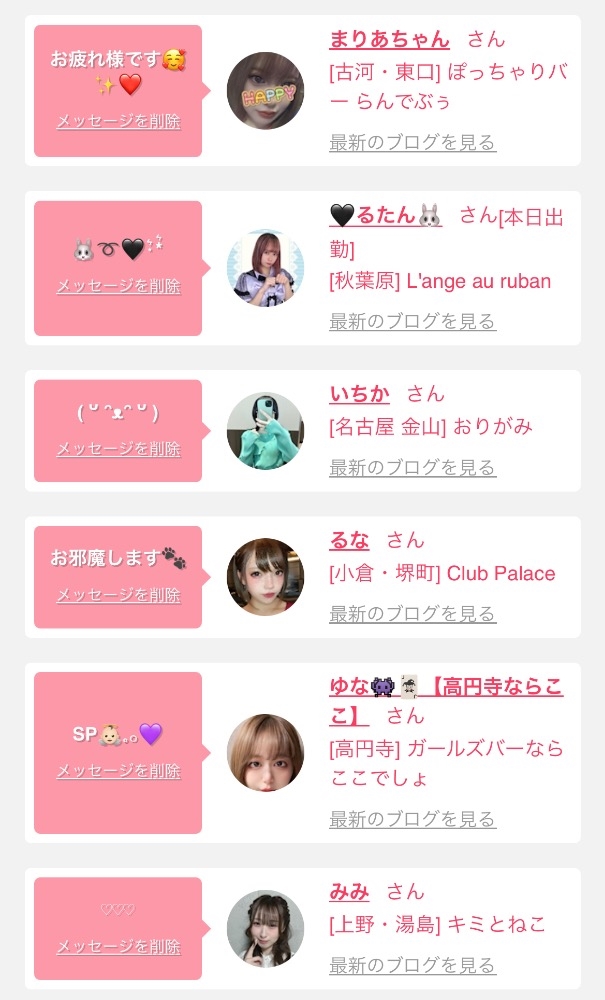Screen dimensions: 605x1000
Task: Tap みみ's round profile photo
Action: tap(265, 929)
